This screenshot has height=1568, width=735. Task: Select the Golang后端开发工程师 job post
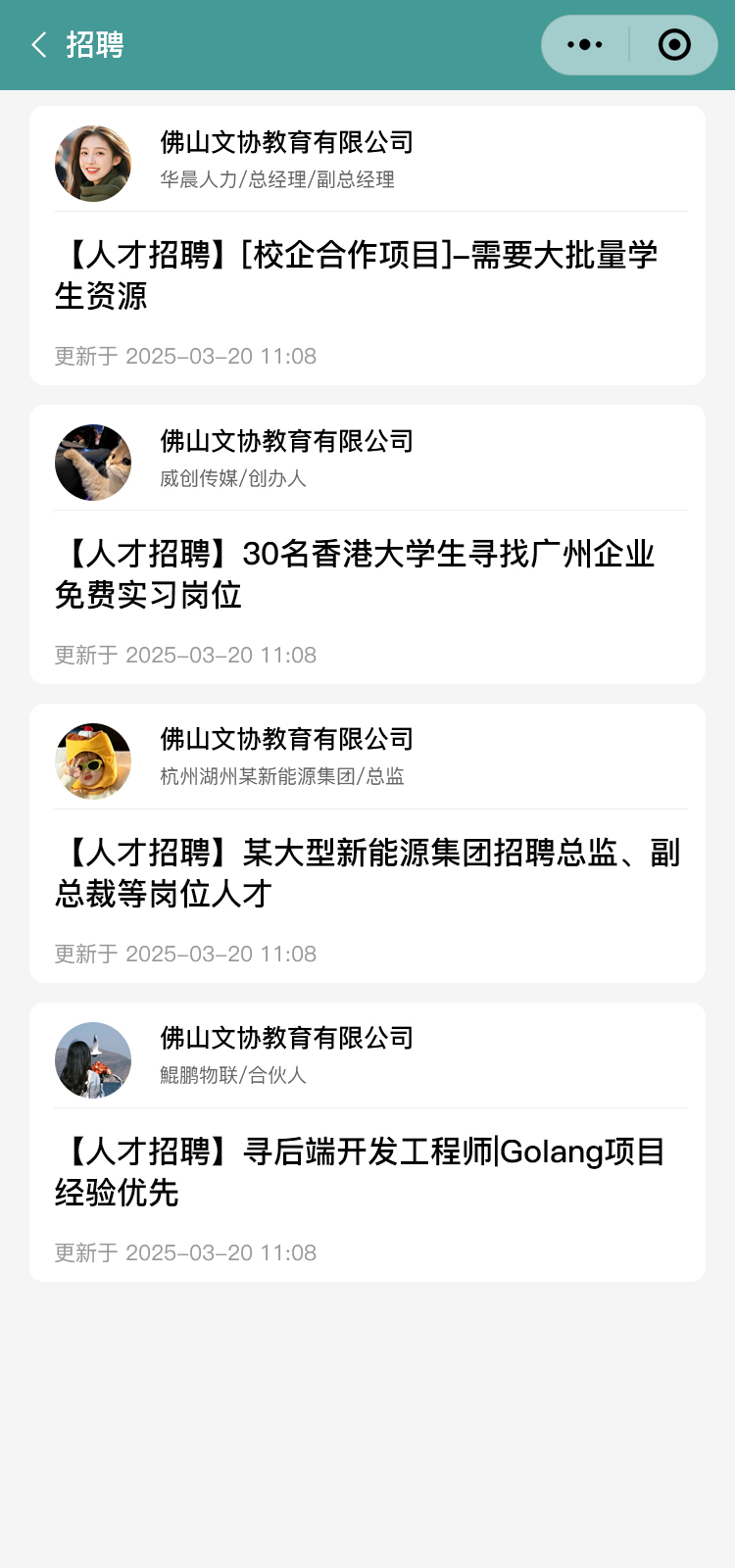(x=361, y=1171)
